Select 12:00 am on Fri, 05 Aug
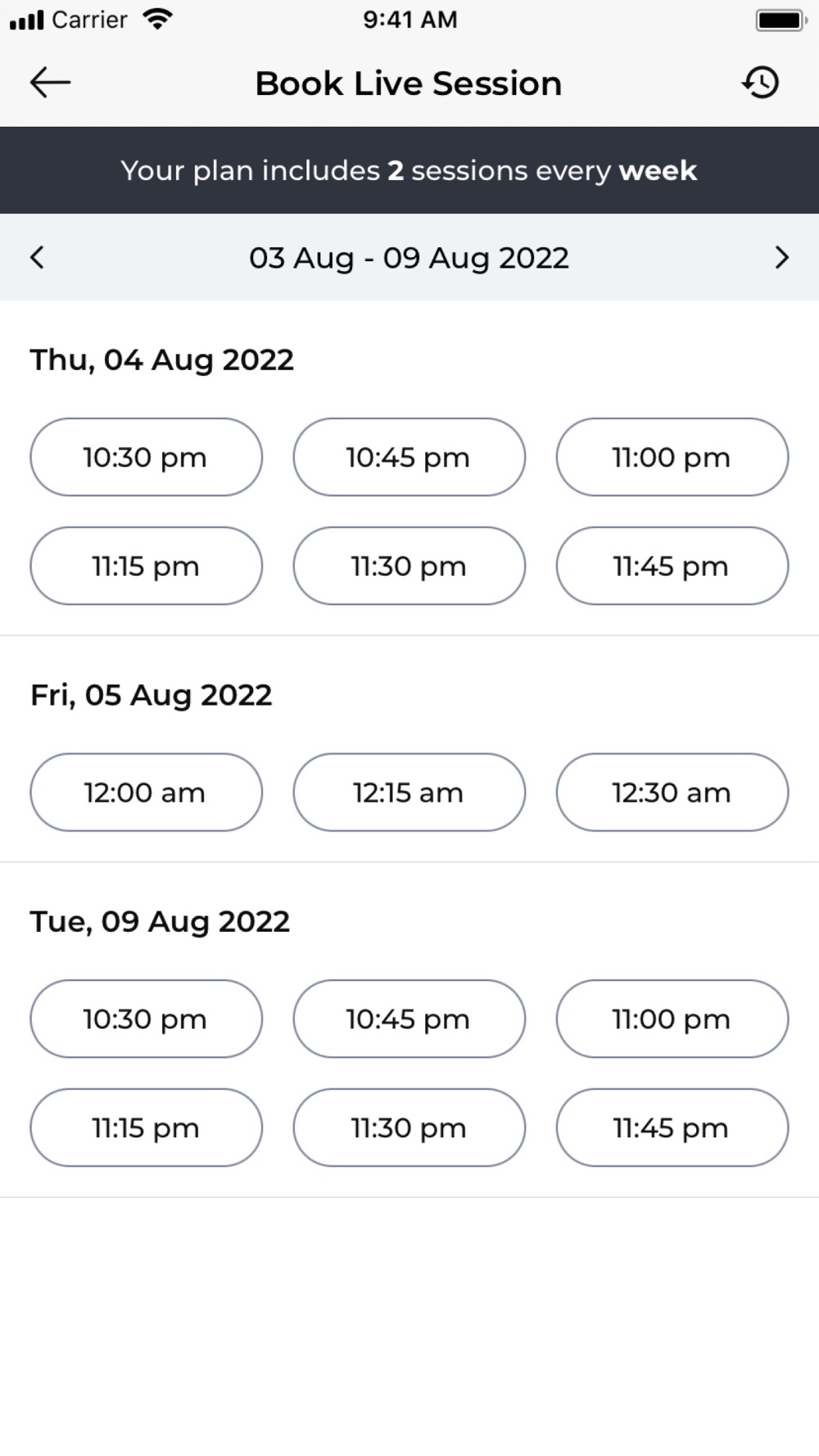Image resolution: width=819 pixels, height=1456 pixels. tap(147, 793)
